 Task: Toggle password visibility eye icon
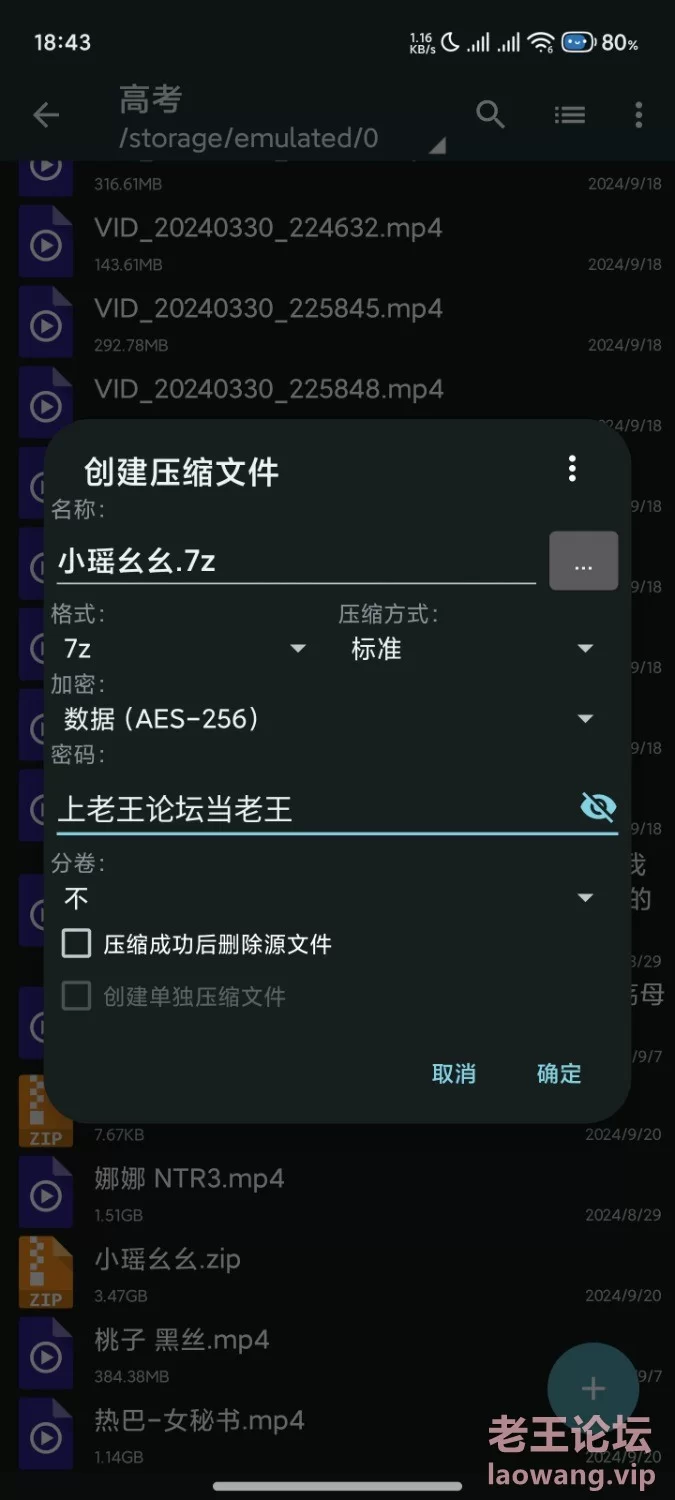tap(598, 806)
